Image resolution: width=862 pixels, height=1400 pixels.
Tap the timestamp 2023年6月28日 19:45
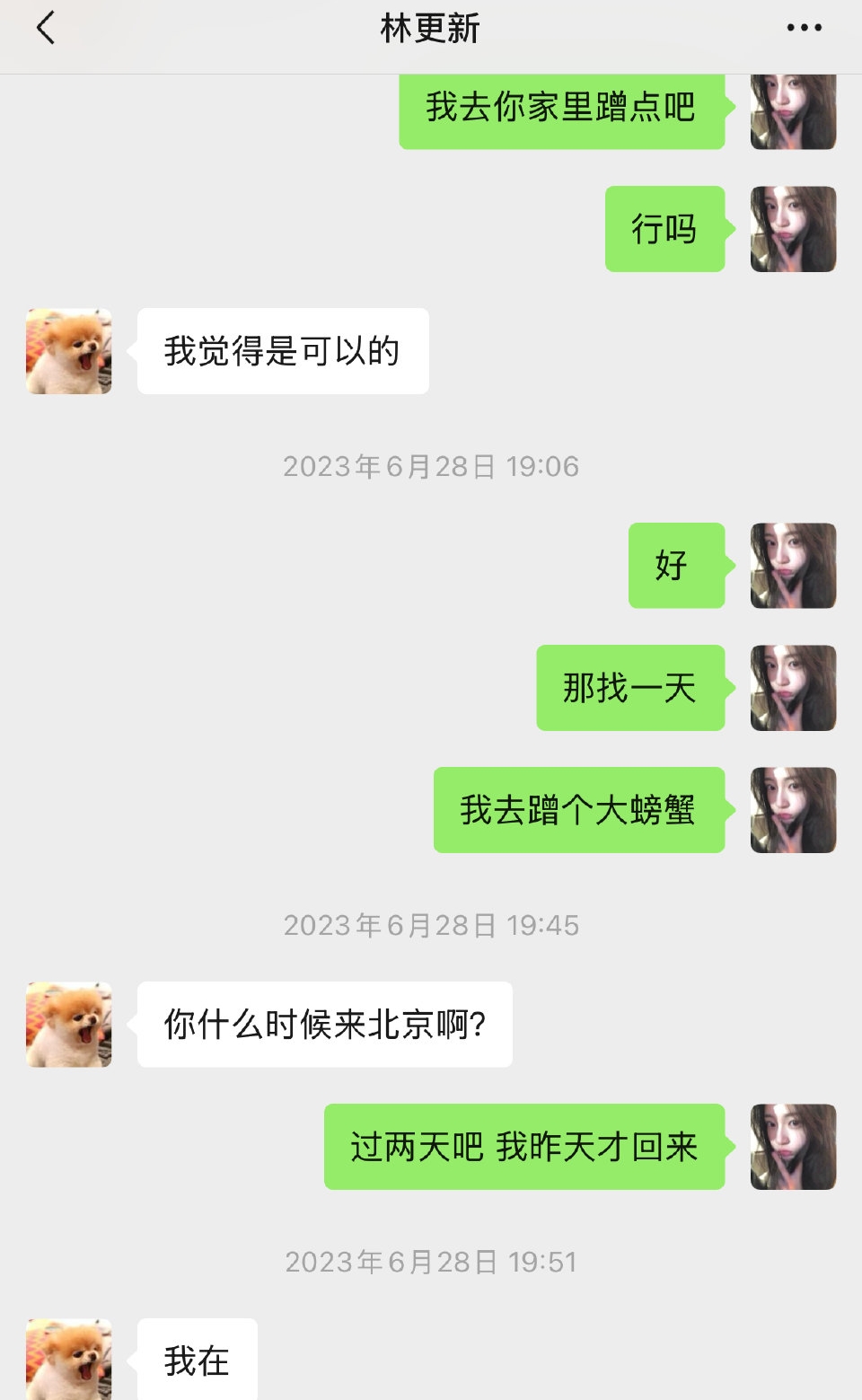tap(431, 926)
